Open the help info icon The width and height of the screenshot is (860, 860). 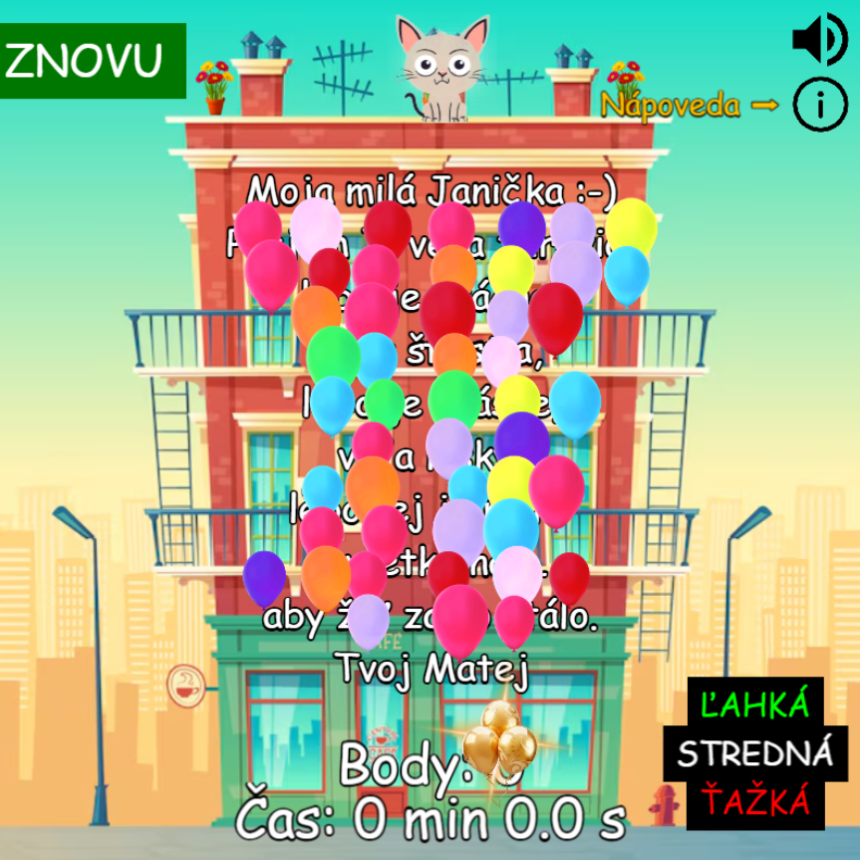coord(819,104)
